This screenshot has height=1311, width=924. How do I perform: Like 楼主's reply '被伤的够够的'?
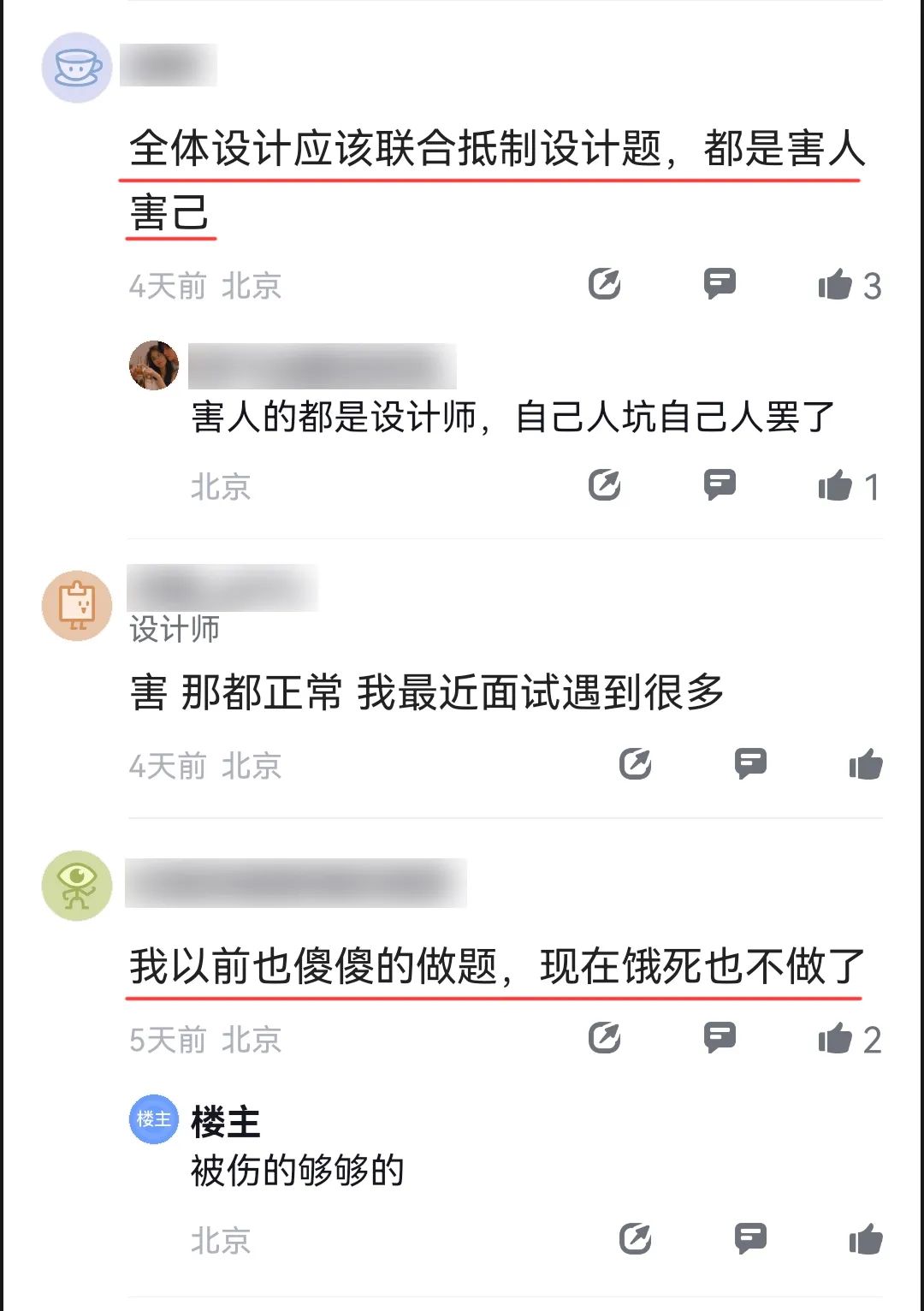tap(866, 1239)
